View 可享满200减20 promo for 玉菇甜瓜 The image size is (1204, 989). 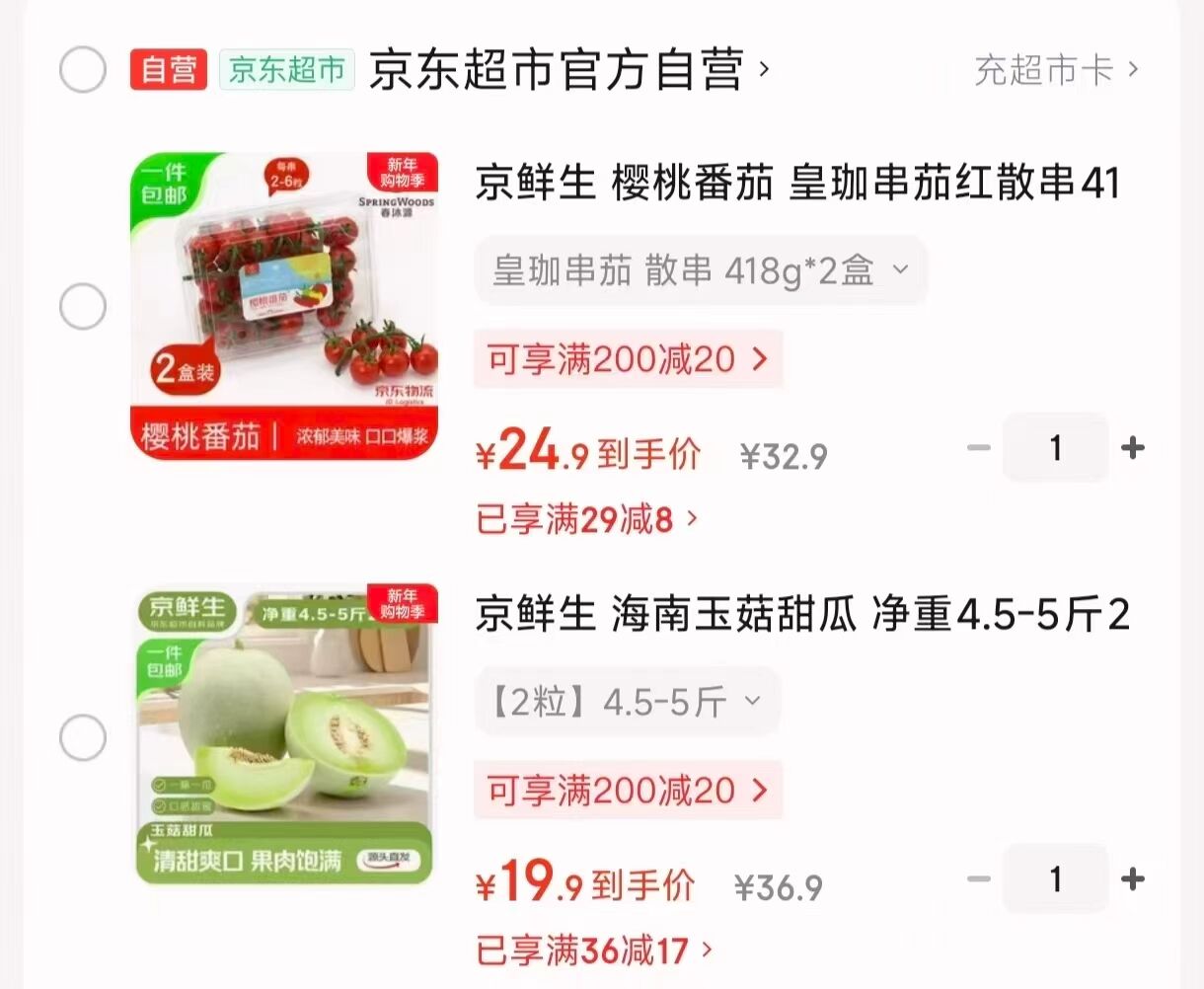[x=628, y=791]
